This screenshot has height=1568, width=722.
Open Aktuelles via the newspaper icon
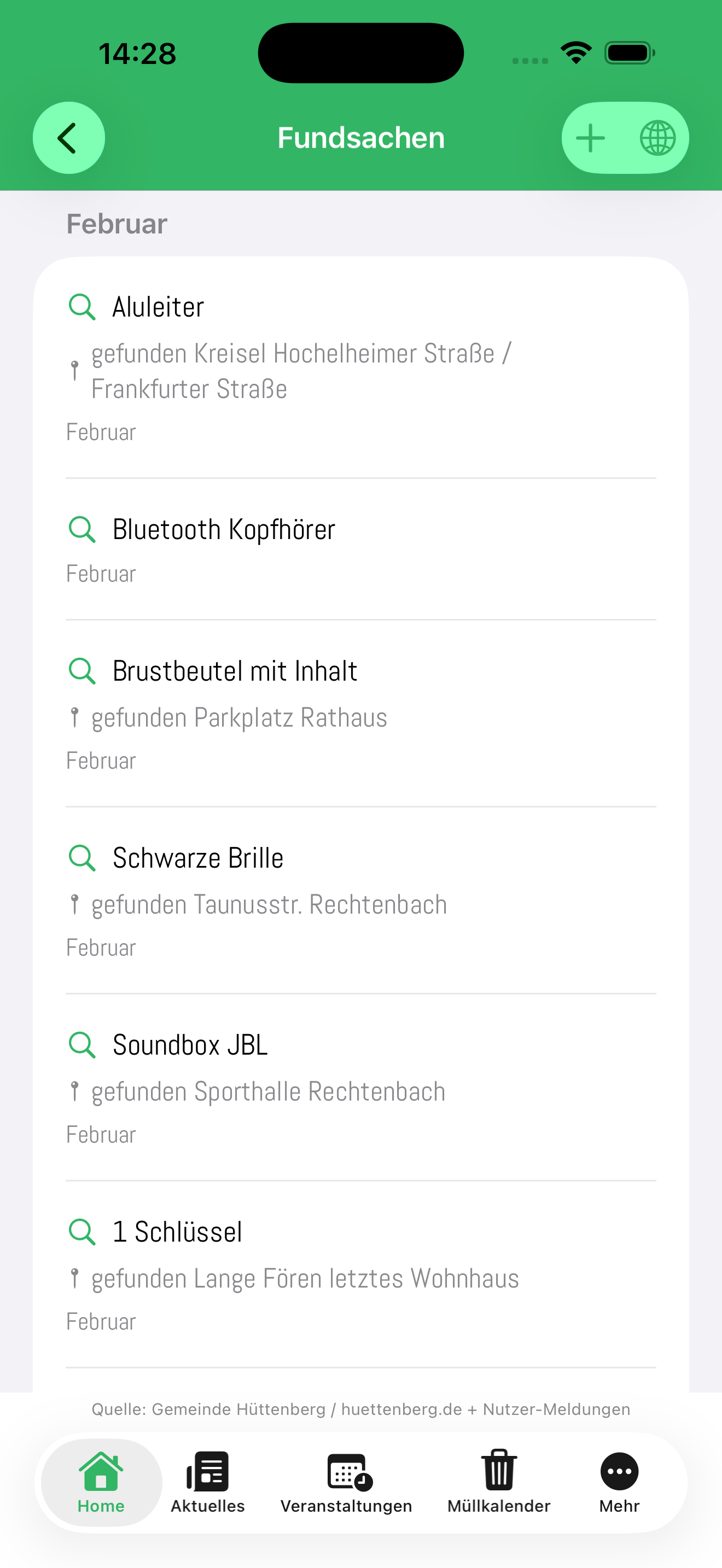(207, 1464)
